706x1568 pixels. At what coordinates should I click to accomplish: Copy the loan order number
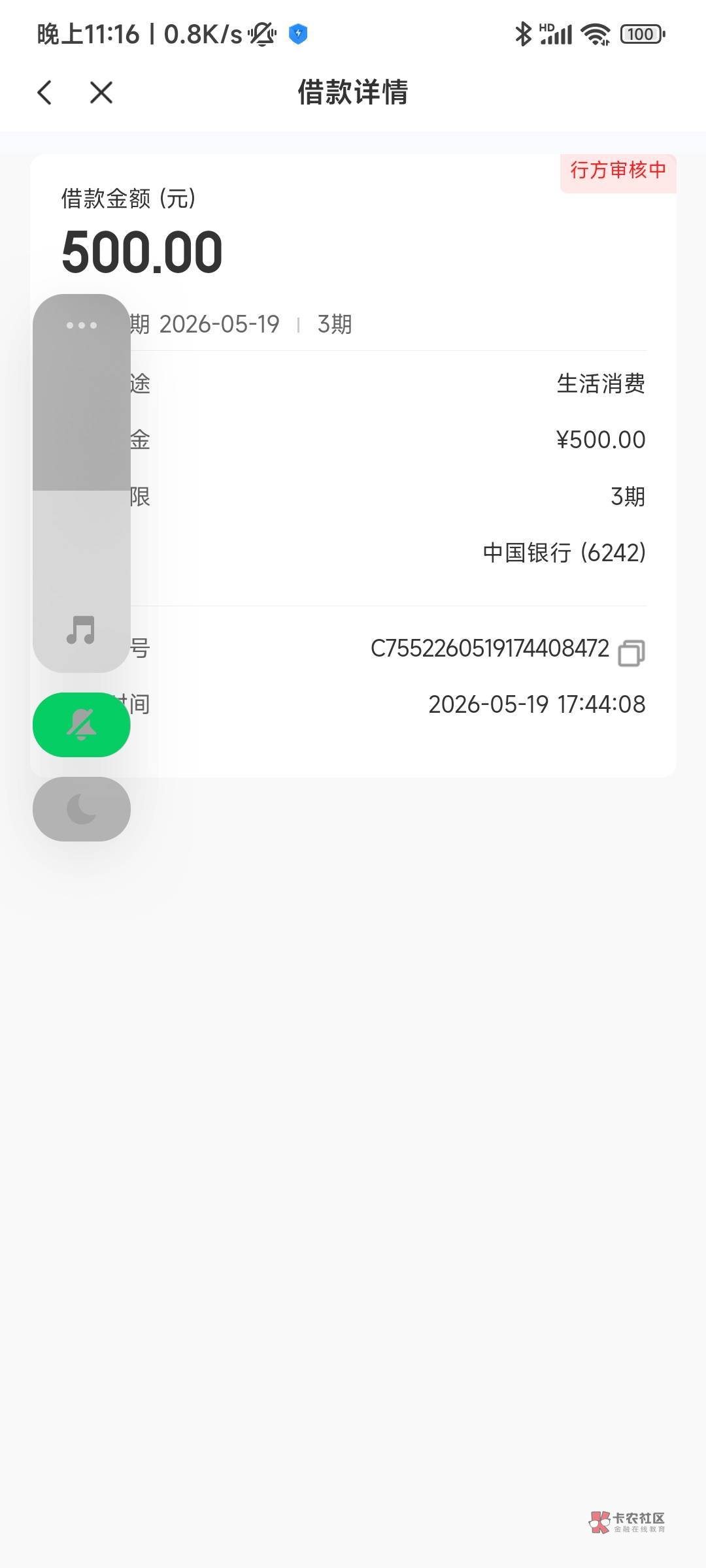[631, 652]
